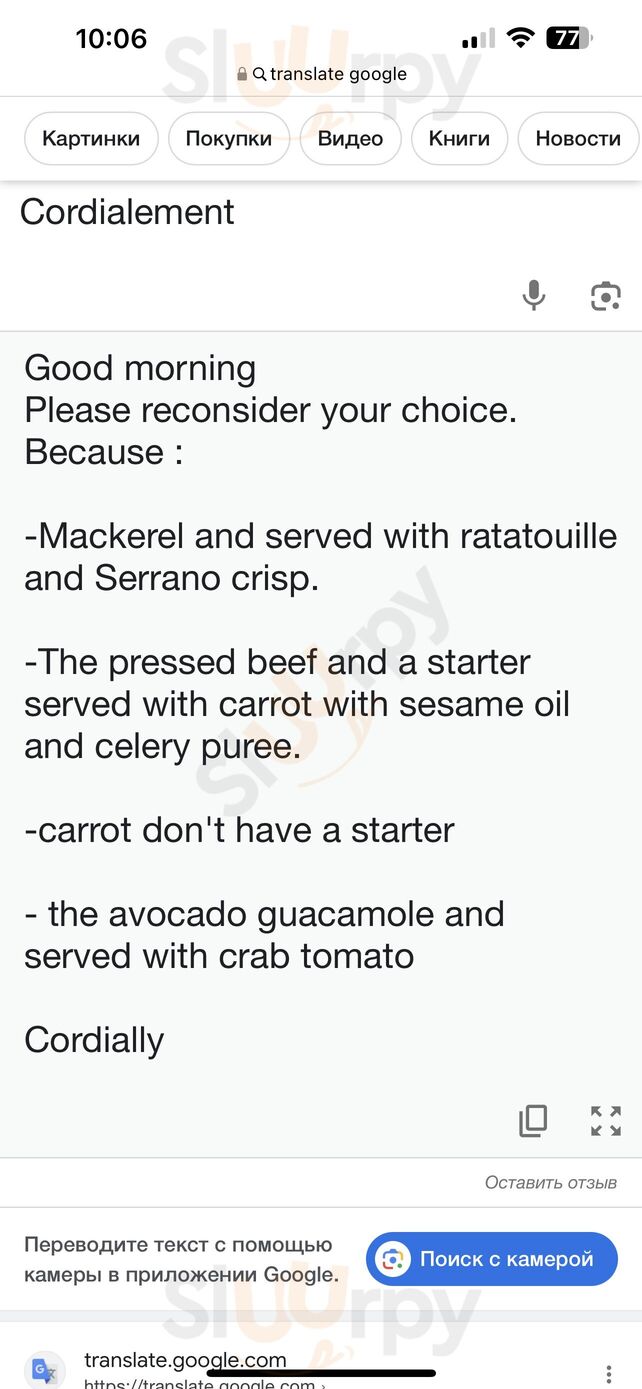642x1389 pixels.
Task: Open overflow menu for translate.google.com result
Action: click(x=608, y=1373)
